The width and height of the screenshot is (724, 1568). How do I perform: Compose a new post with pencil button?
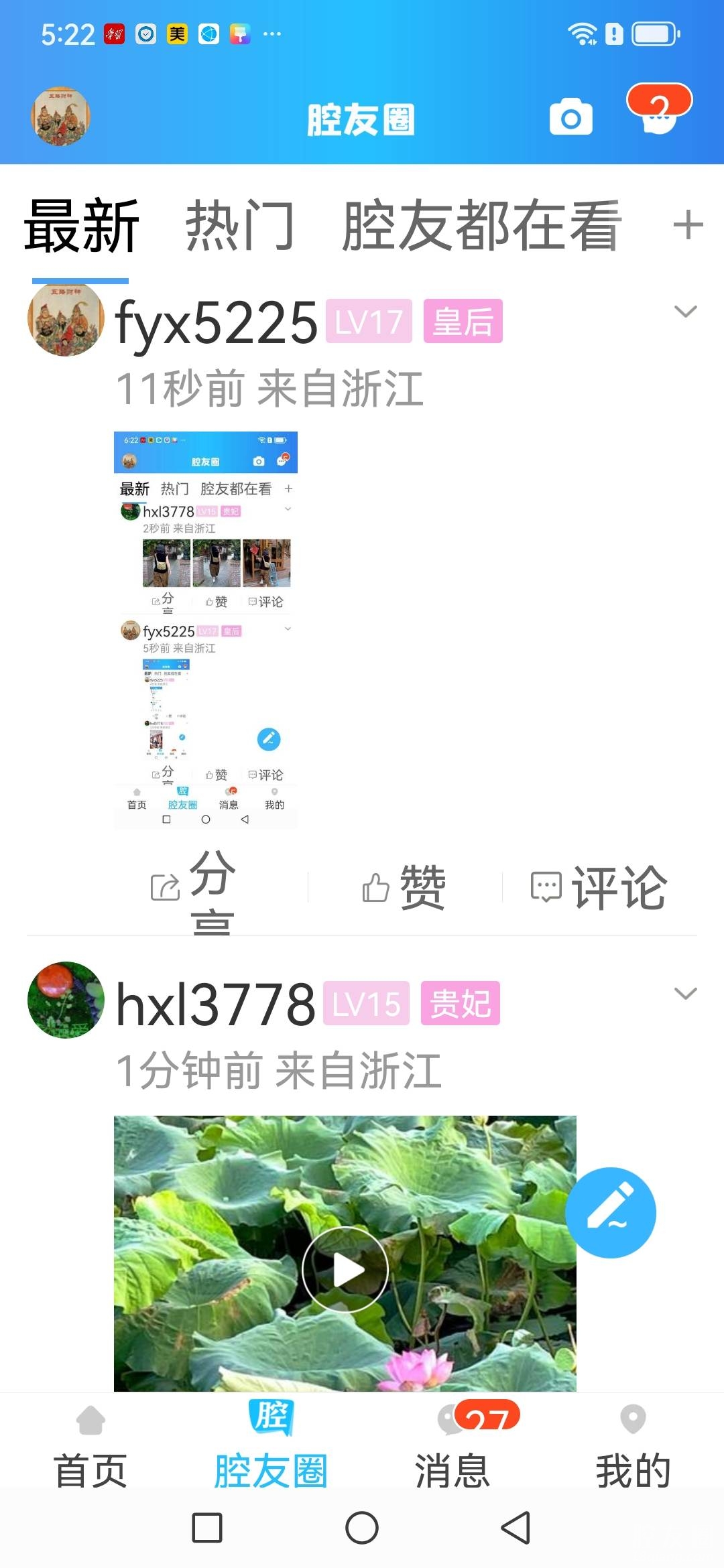(610, 1212)
